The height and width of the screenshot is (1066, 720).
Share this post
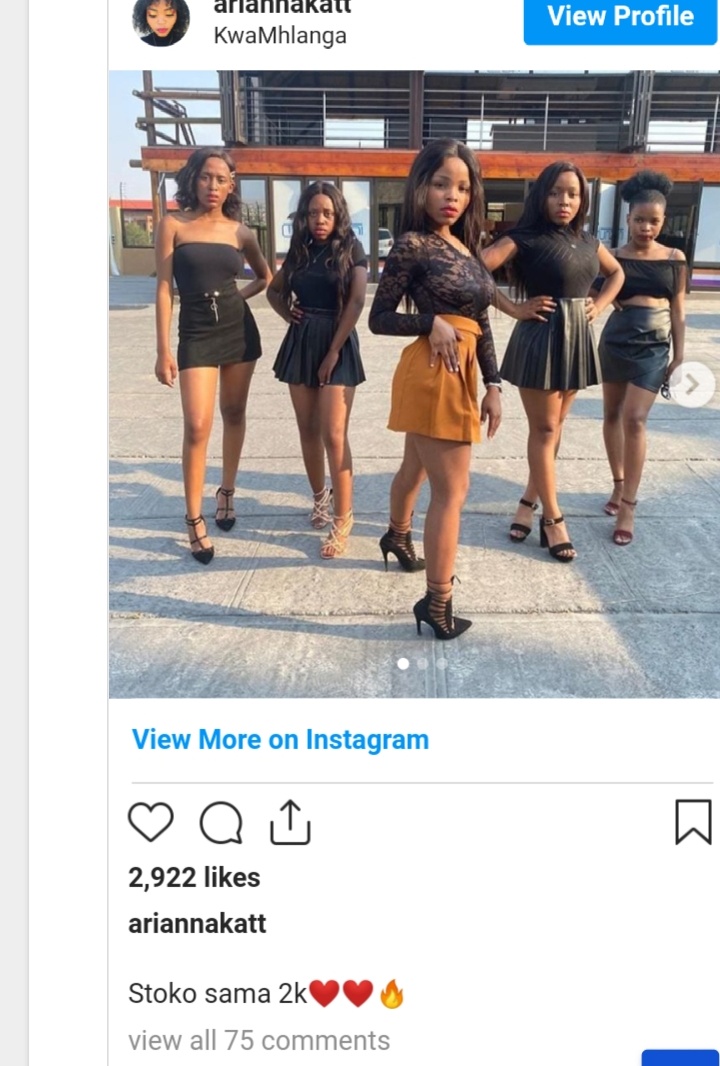[290, 823]
